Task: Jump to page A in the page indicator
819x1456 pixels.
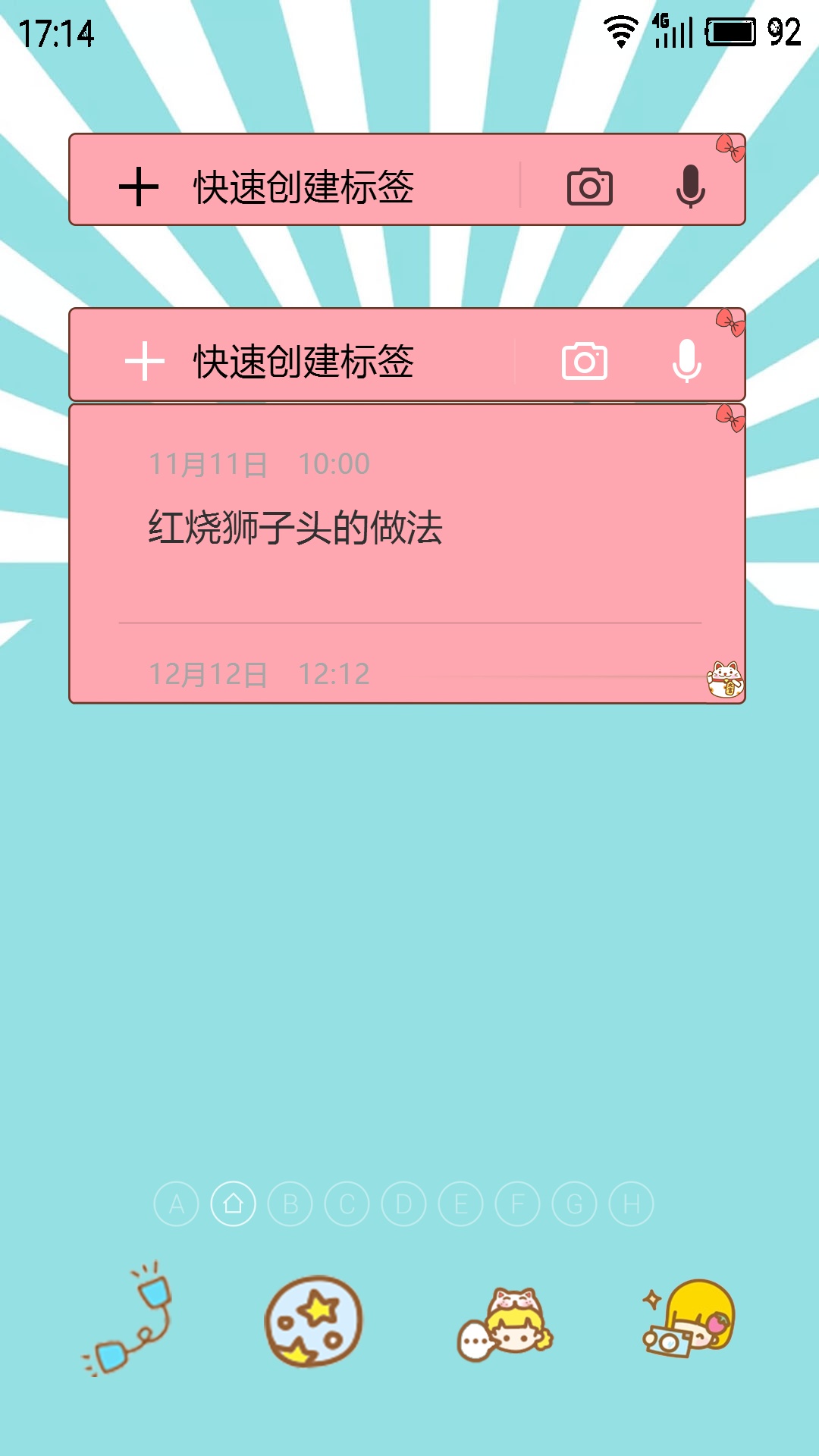Action: pos(177,1204)
